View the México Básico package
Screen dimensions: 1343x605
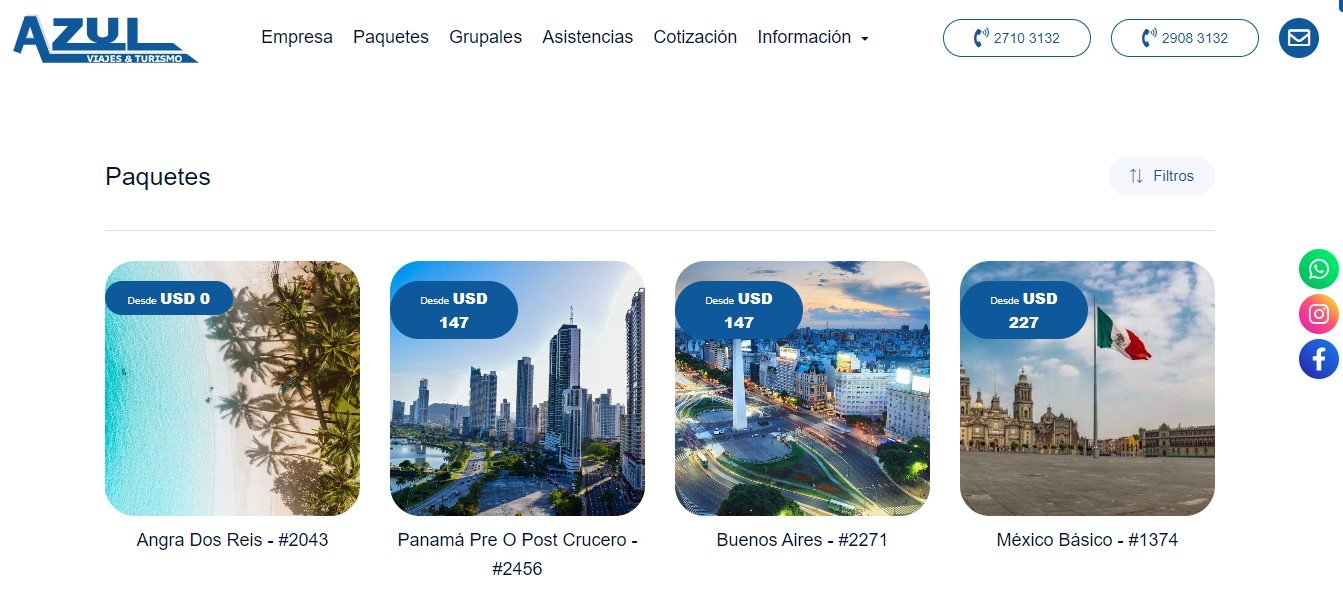click(x=1087, y=389)
